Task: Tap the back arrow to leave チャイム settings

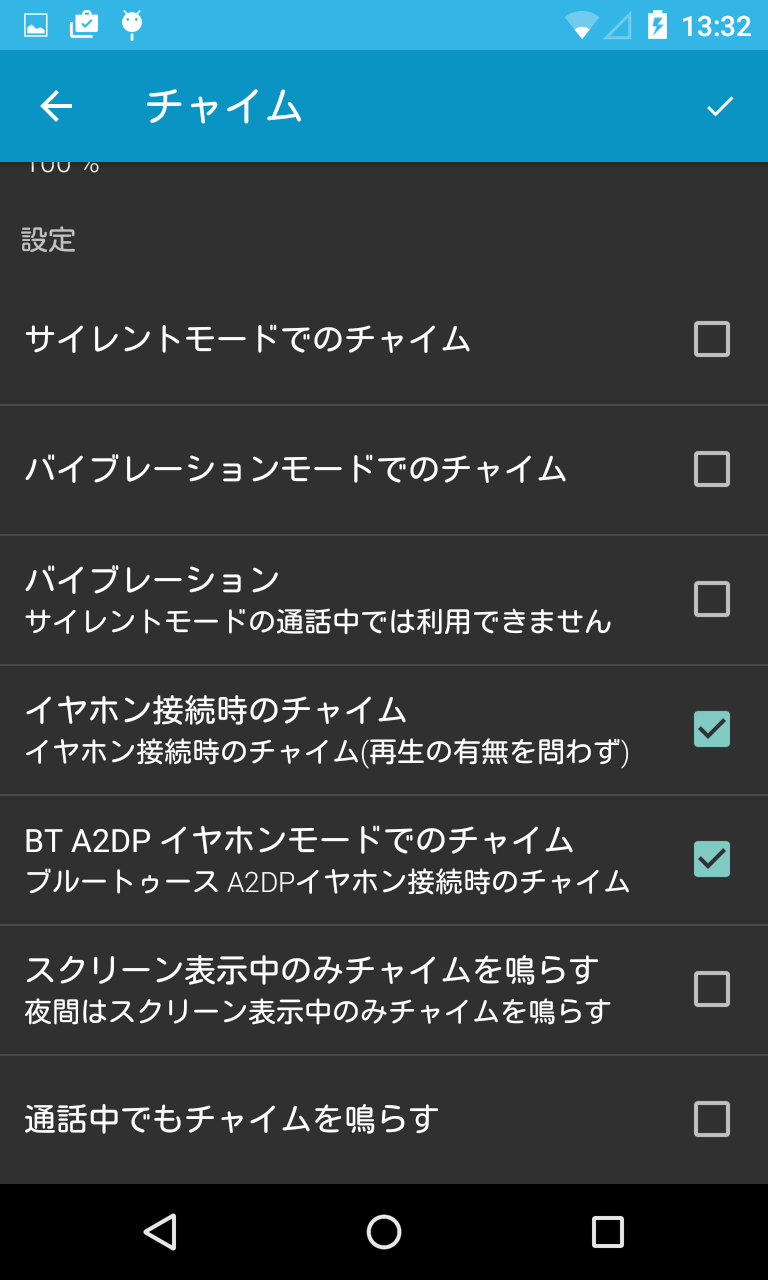Action: pos(55,105)
